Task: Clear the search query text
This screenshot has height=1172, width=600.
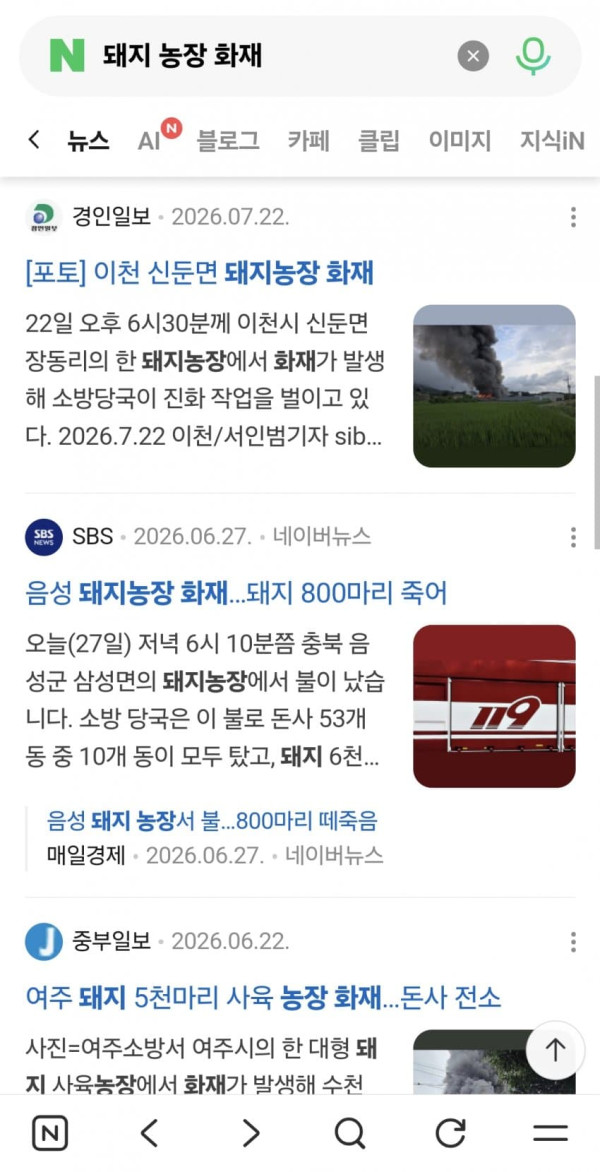Action: (x=473, y=56)
